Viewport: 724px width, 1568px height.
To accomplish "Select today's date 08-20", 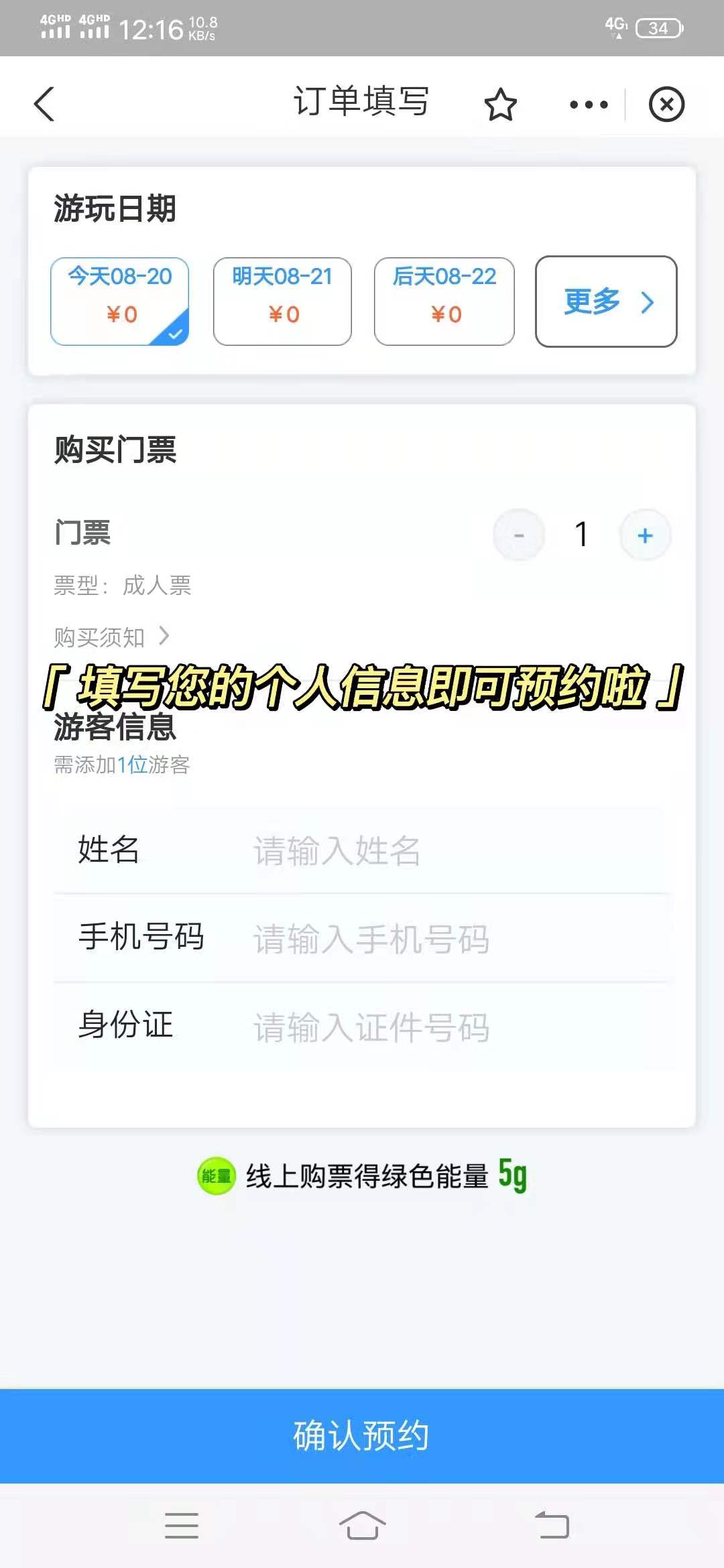I will click(x=120, y=301).
